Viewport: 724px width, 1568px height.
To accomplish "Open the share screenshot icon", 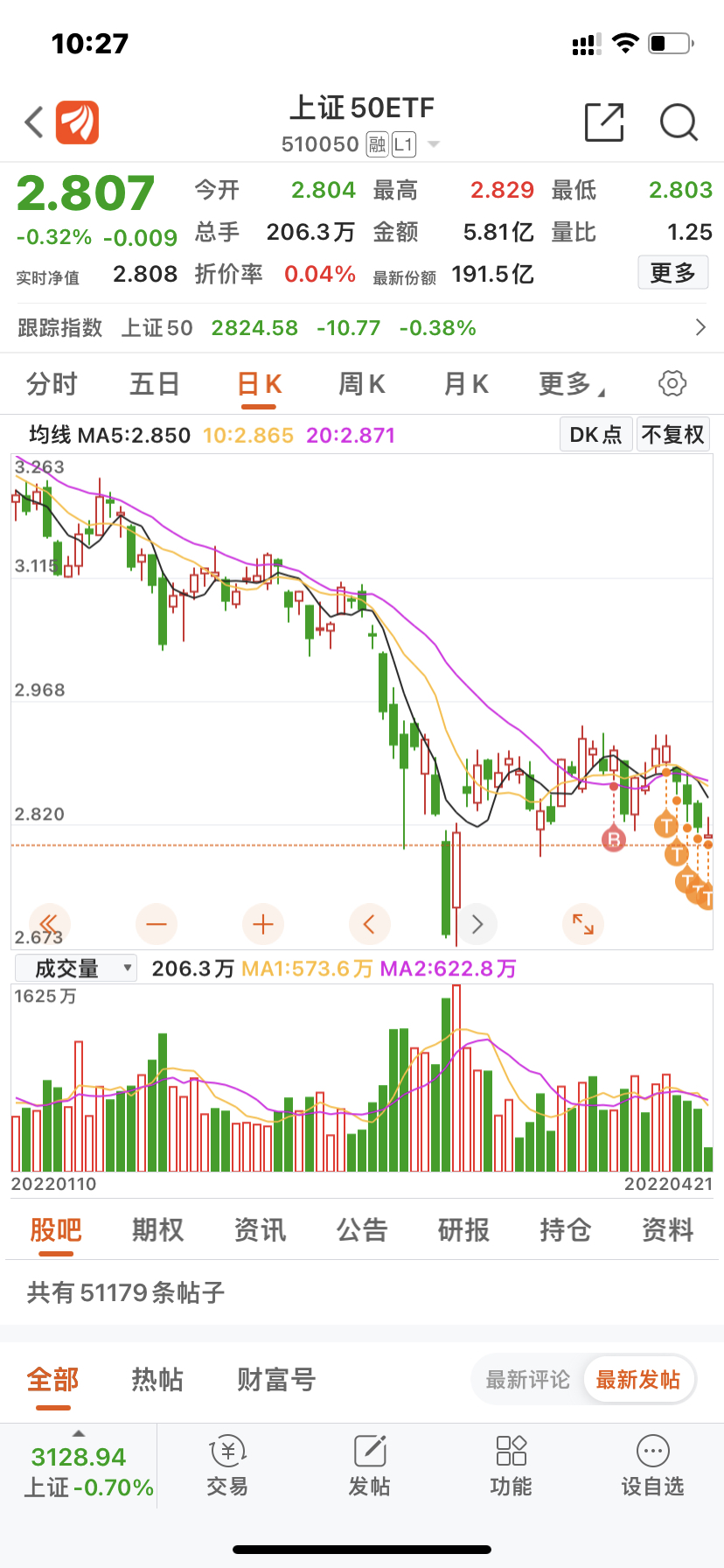I will pos(603,122).
